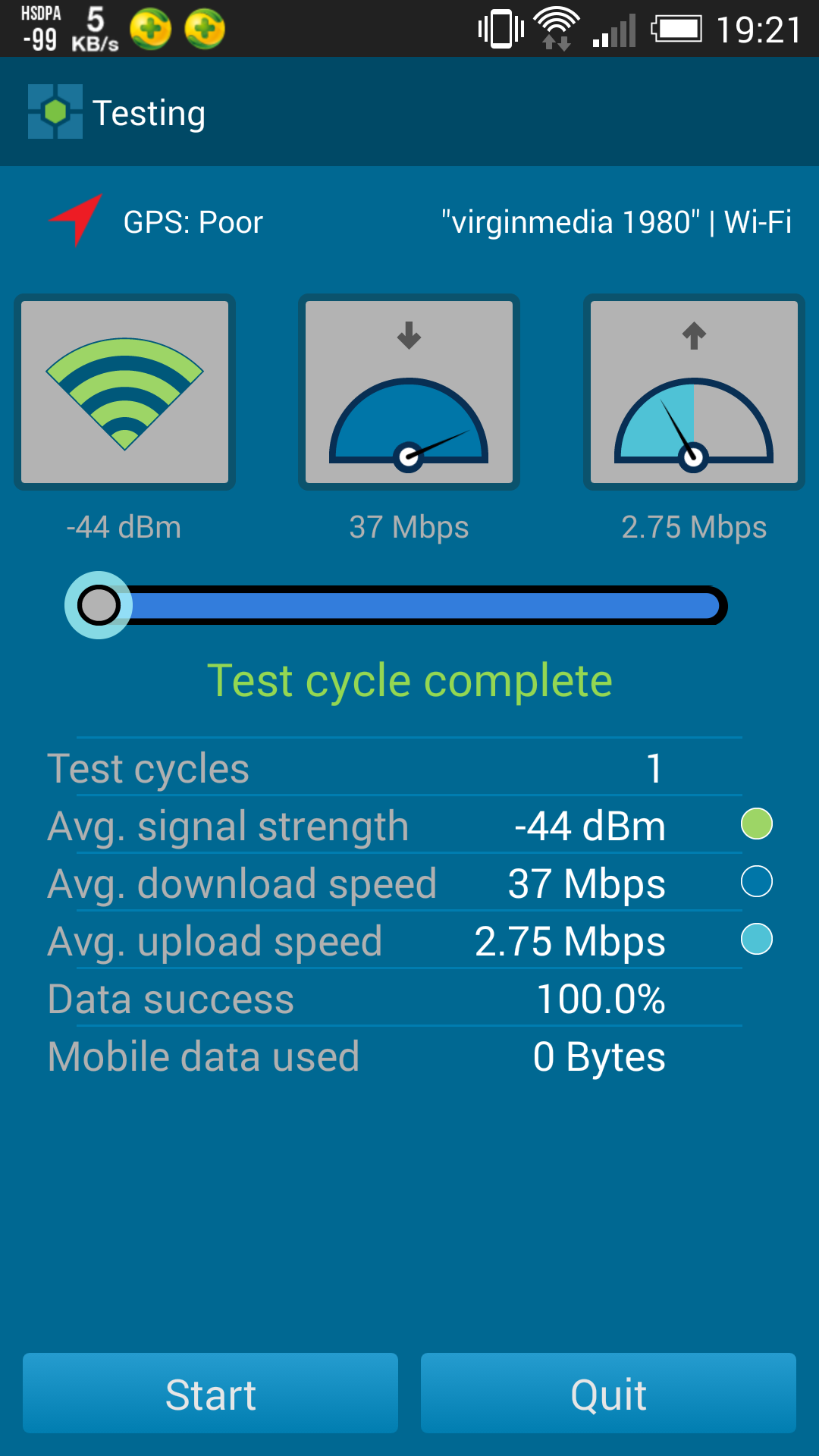Tap the 'Test cycle complete' message

(x=409, y=680)
